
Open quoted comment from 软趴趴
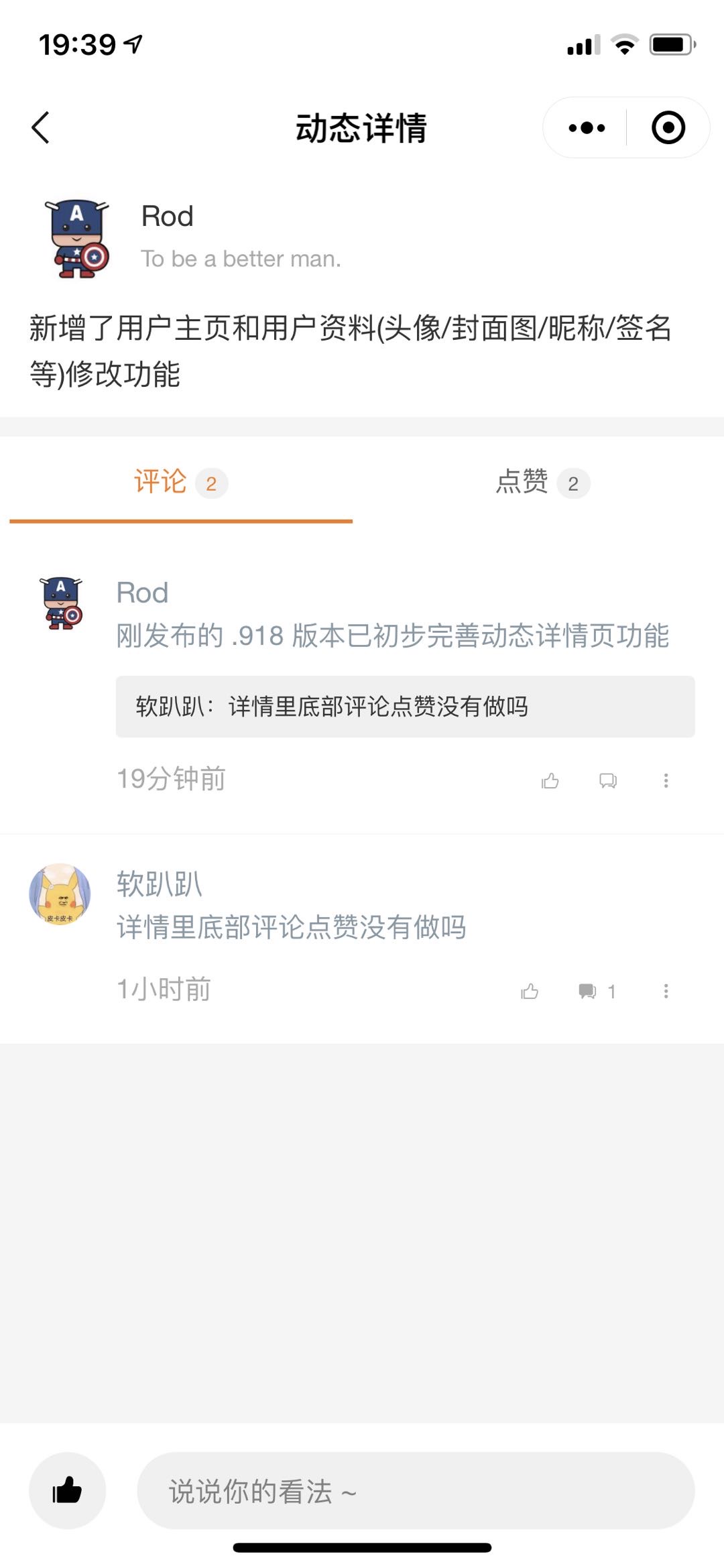[405, 707]
